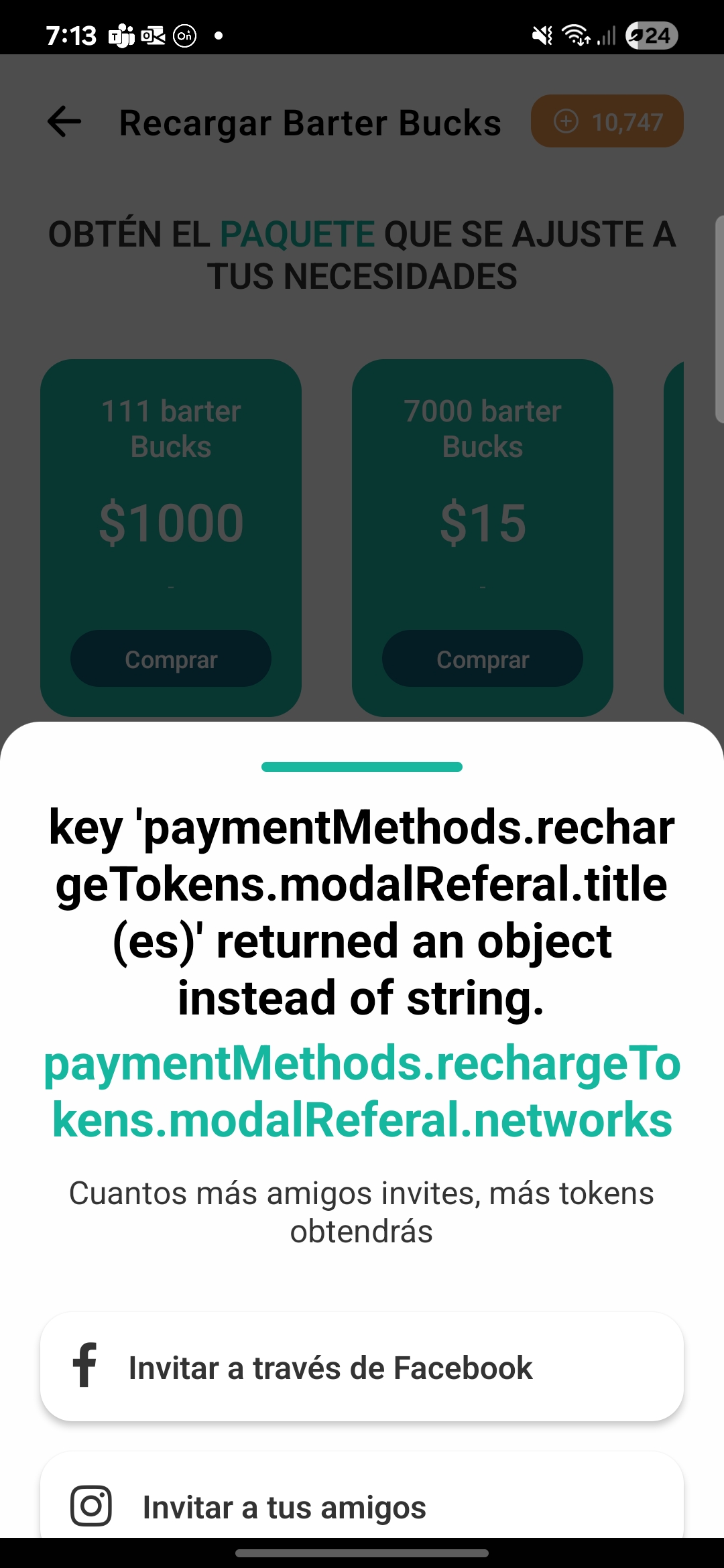
Task: Buy the 111 barter Bucks package
Action: pos(171,659)
